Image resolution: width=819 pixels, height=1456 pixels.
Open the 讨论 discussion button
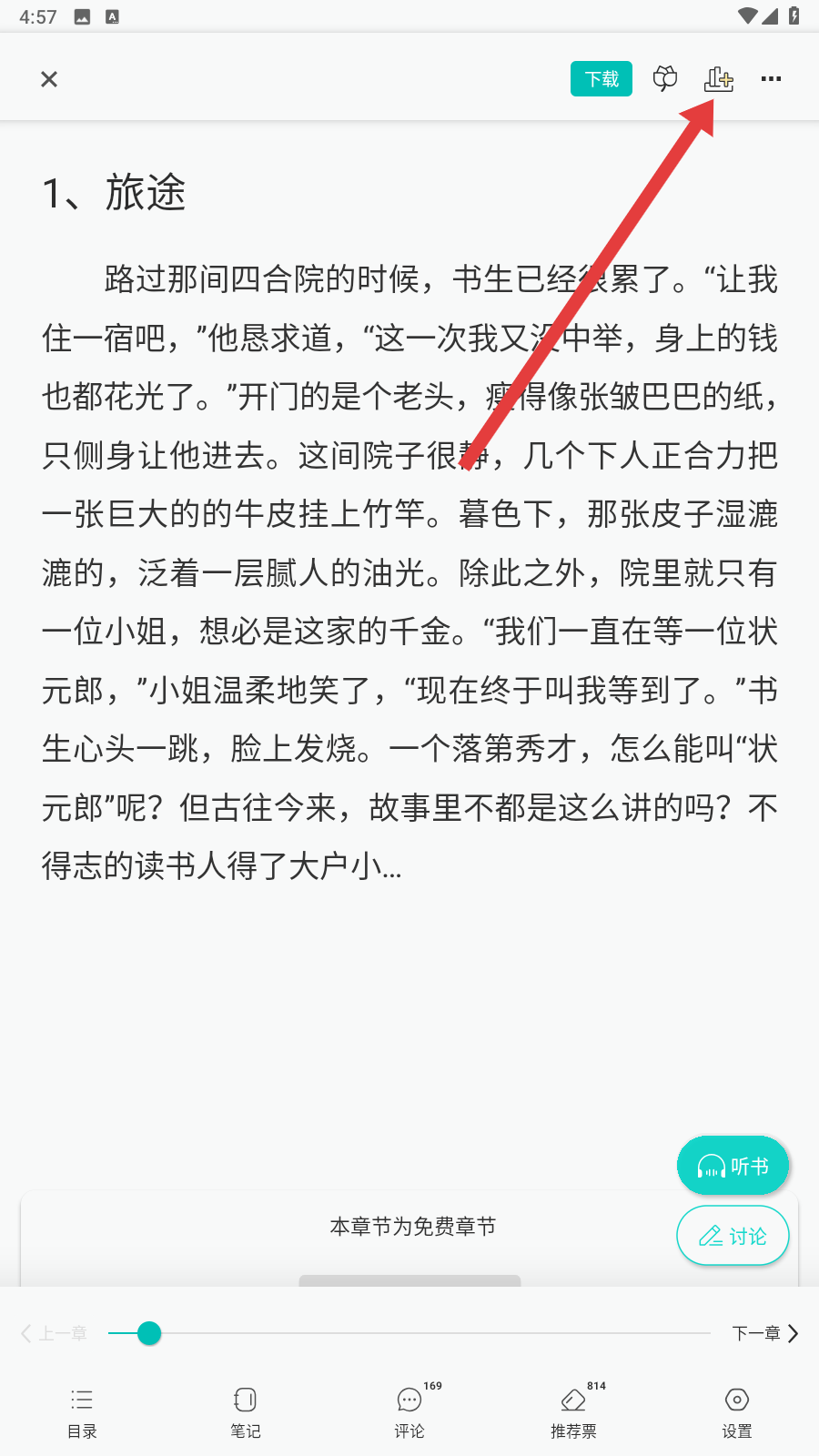[x=733, y=1236]
